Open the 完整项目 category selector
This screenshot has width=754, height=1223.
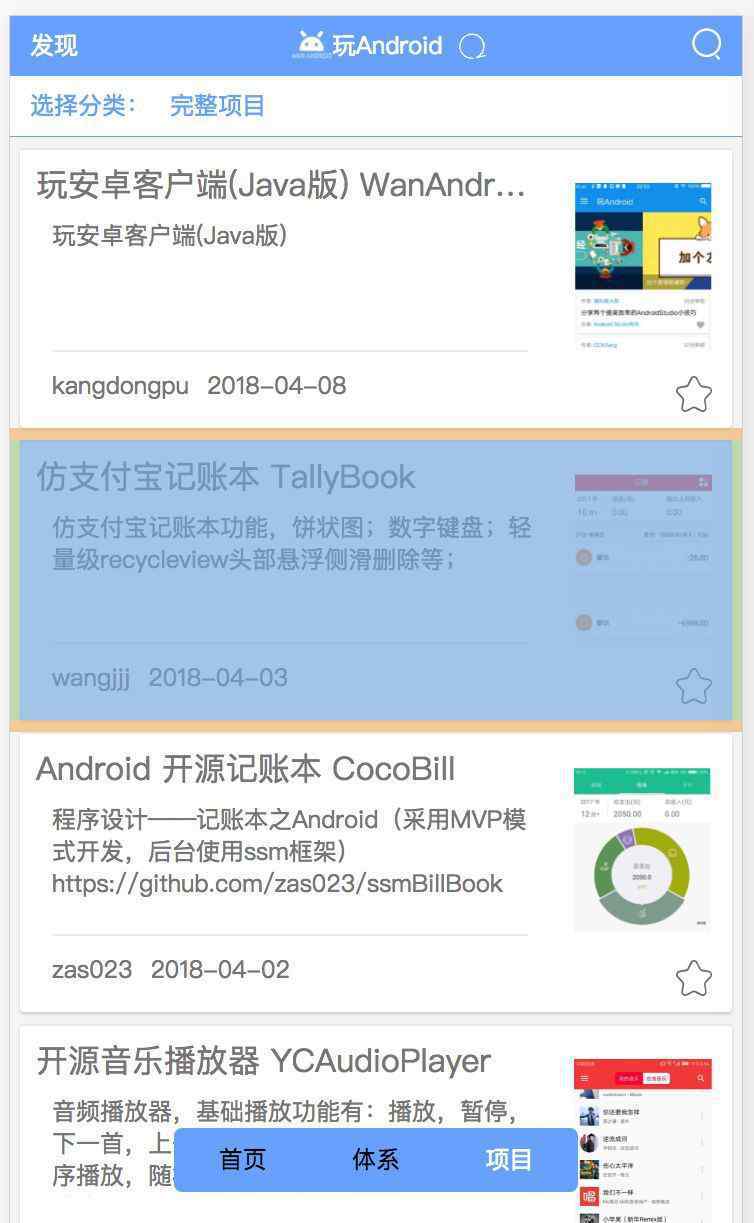(217, 105)
